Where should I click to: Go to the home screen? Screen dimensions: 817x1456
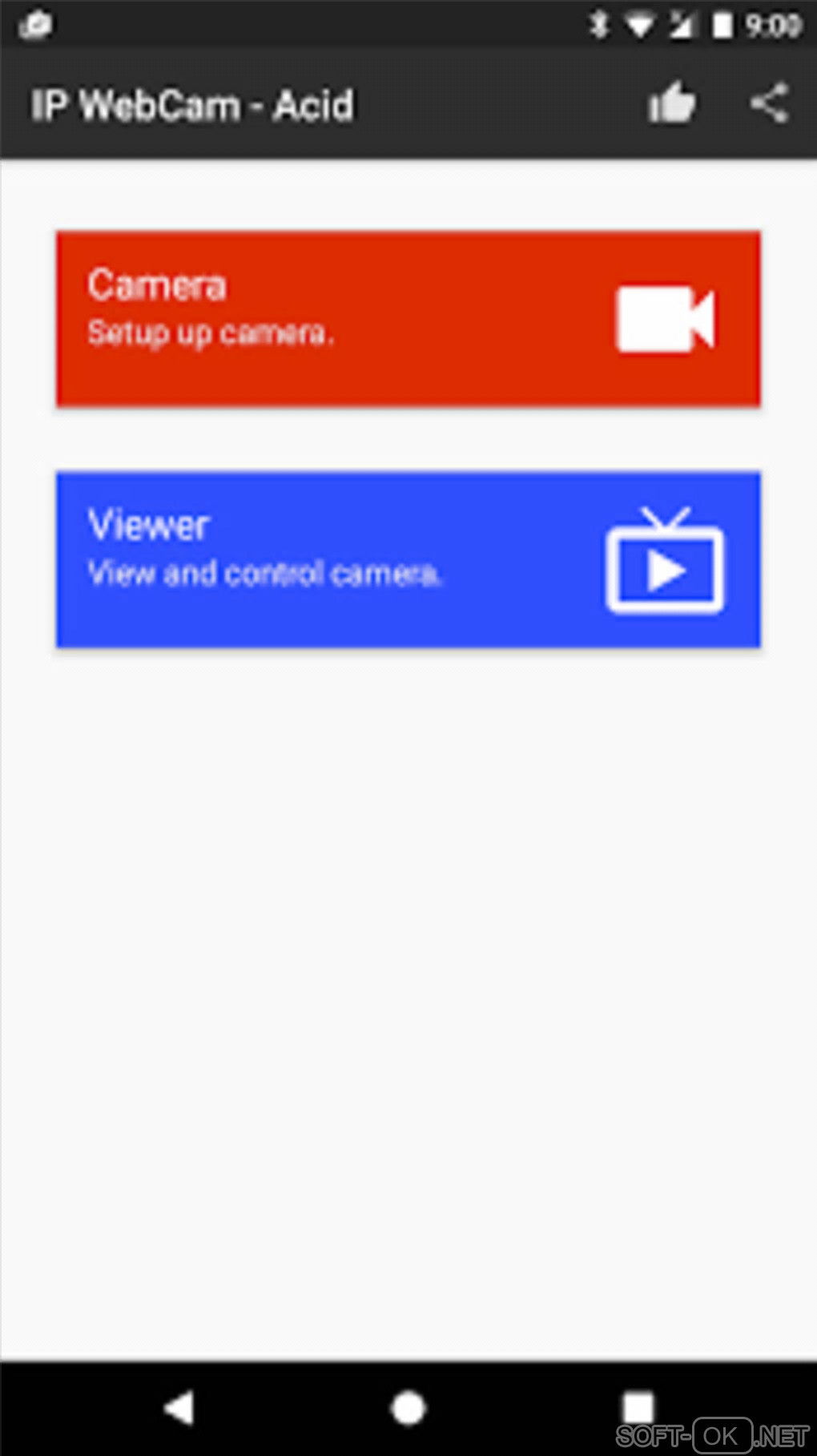click(x=408, y=1407)
